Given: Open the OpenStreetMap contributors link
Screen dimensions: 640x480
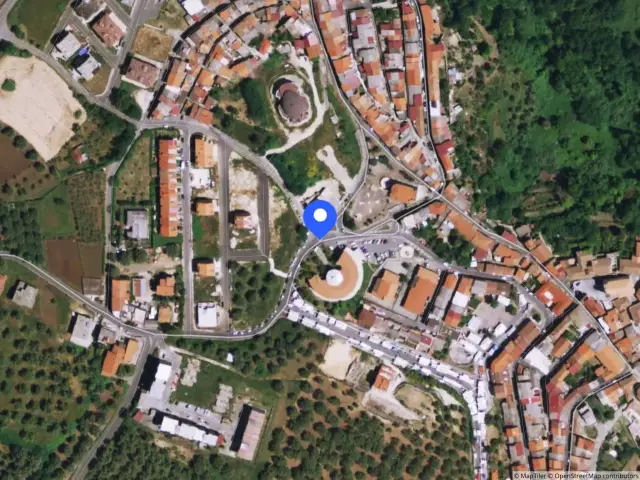Looking at the screenshot, I should 593,476.
